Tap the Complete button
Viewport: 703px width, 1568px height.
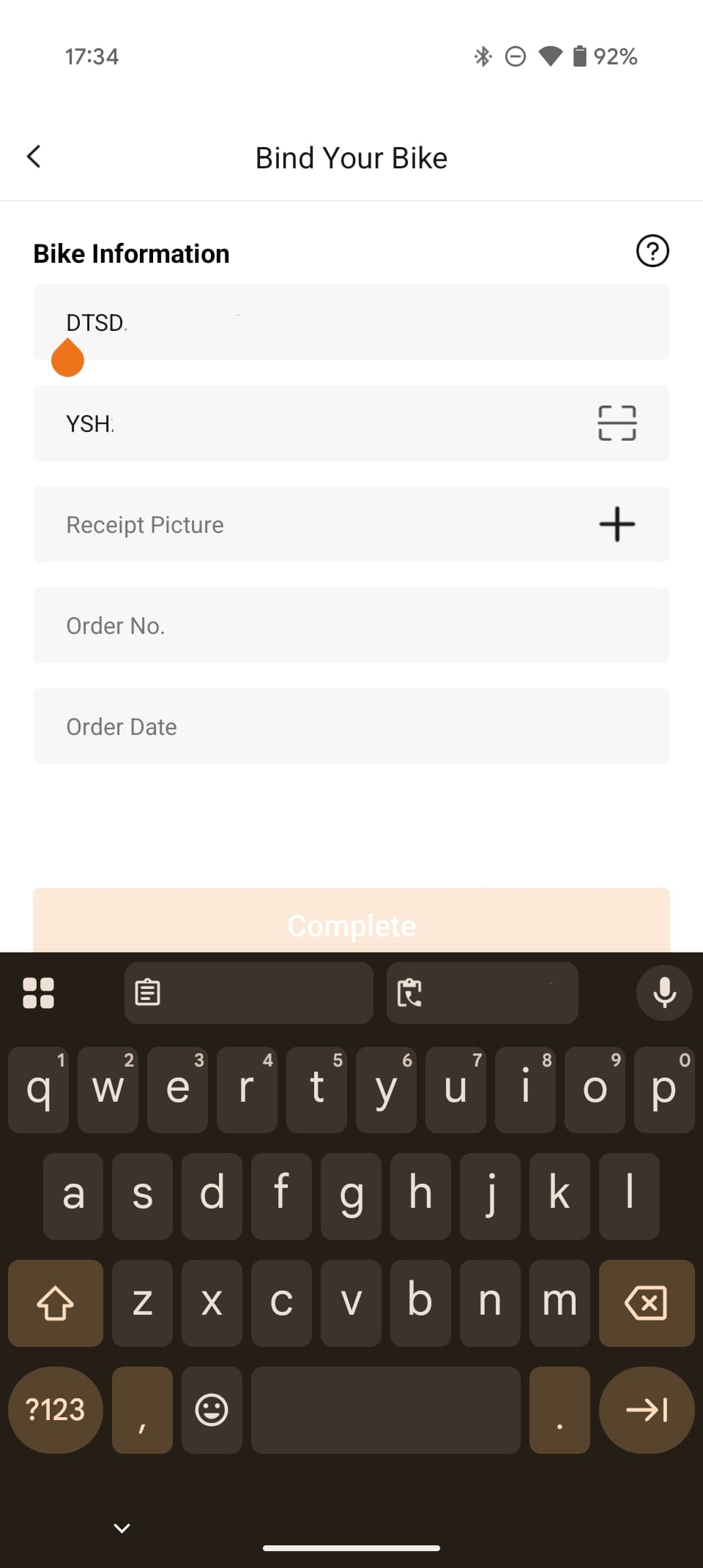[351, 921]
